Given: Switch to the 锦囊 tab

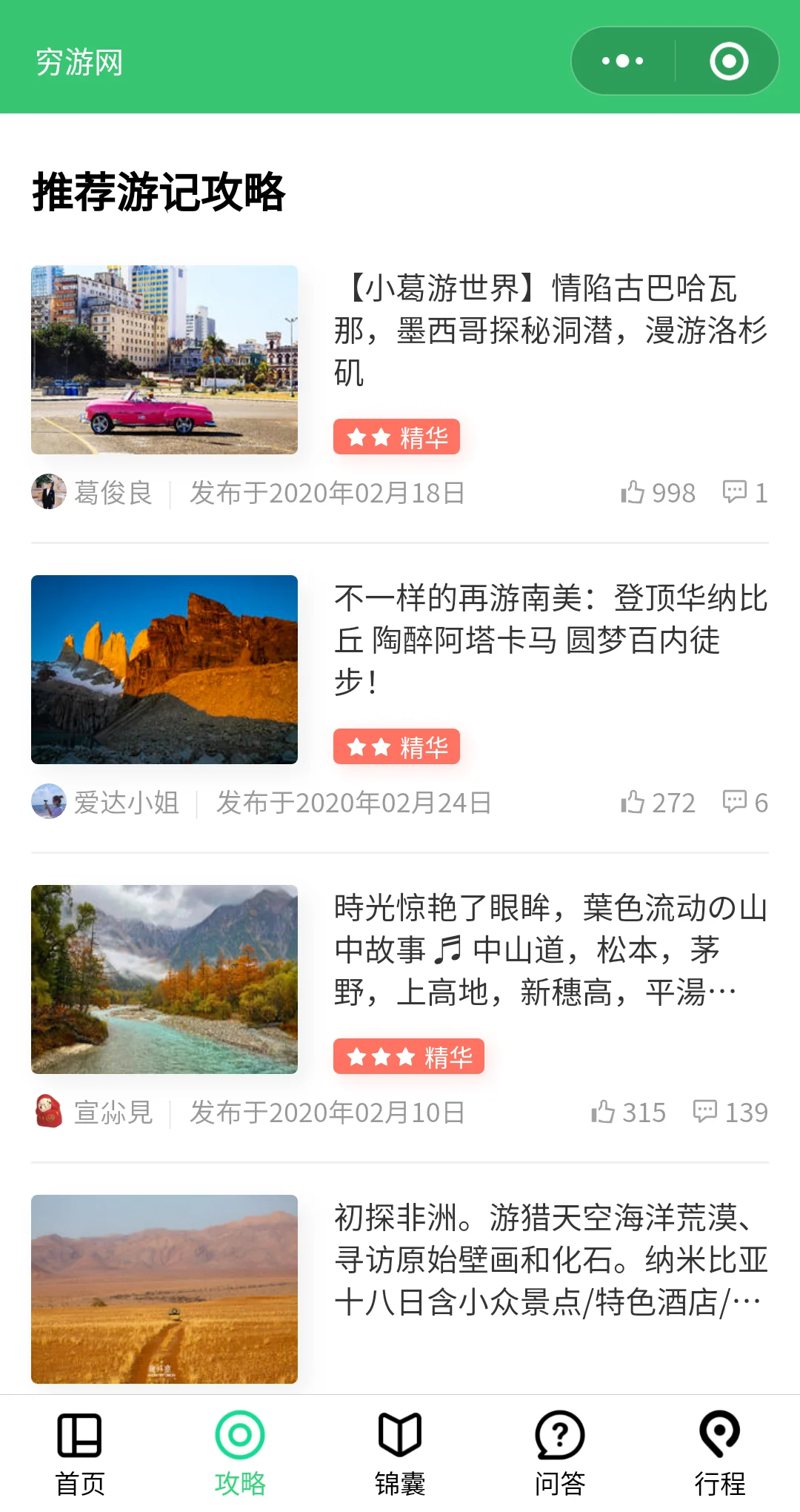Looking at the screenshot, I should (x=400, y=1453).
